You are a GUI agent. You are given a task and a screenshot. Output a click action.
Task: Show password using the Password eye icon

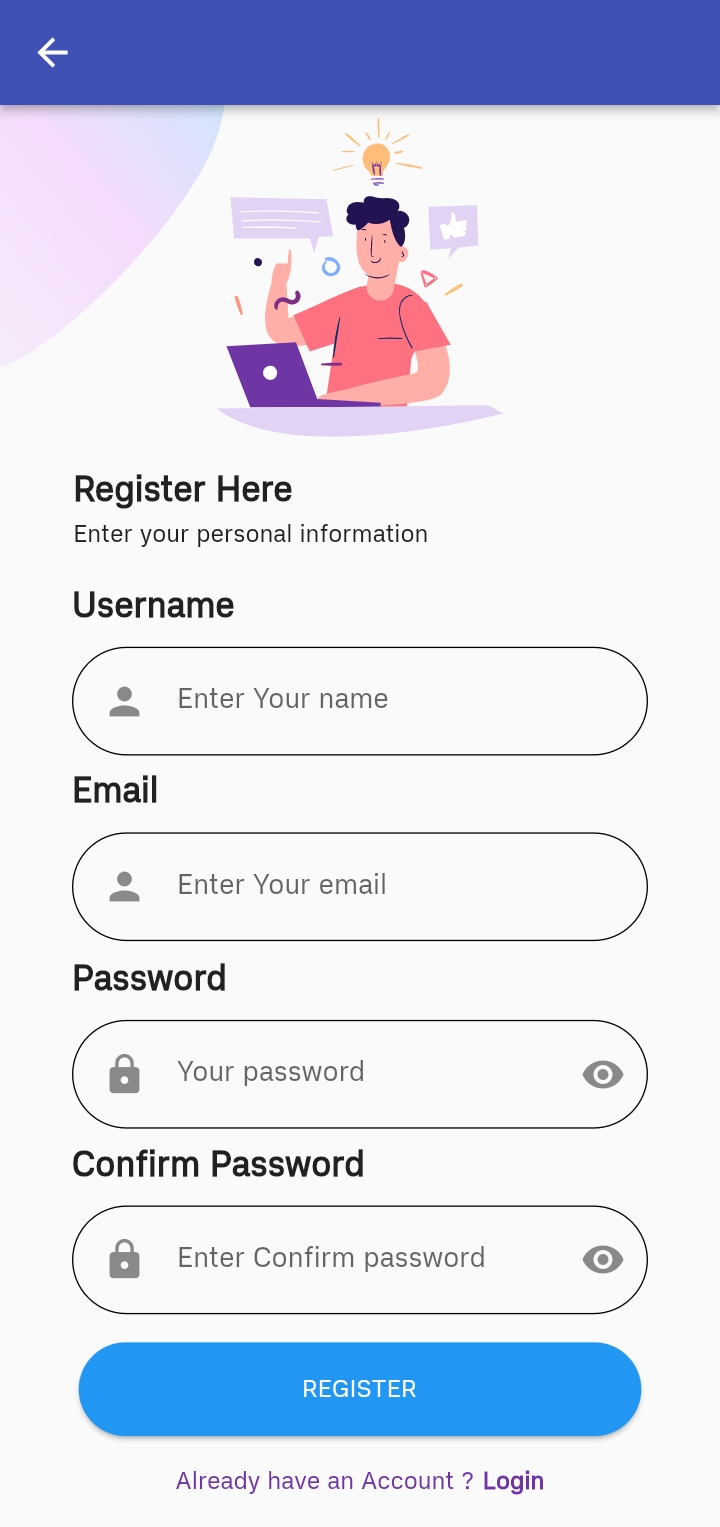[x=602, y=1074]
